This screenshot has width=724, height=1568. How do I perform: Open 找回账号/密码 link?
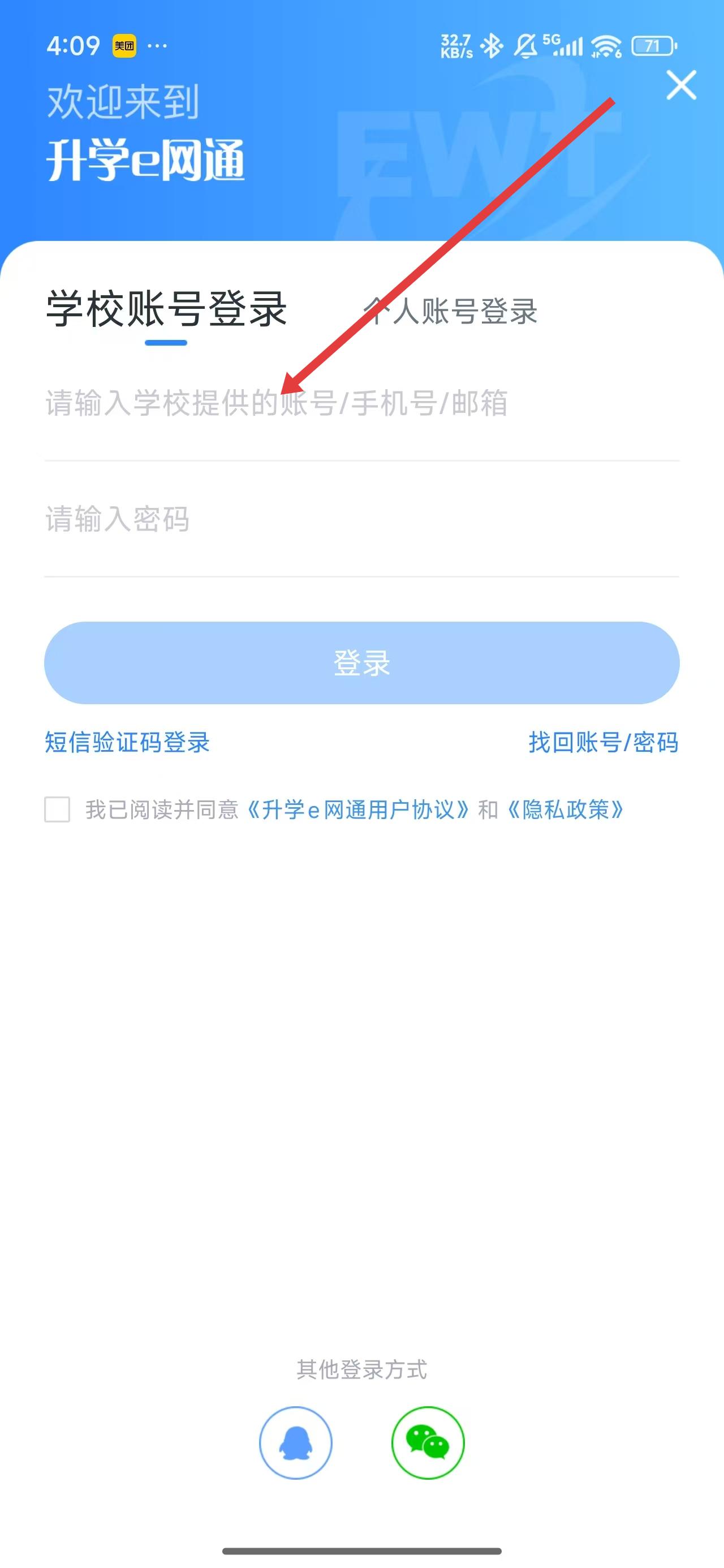603,743
